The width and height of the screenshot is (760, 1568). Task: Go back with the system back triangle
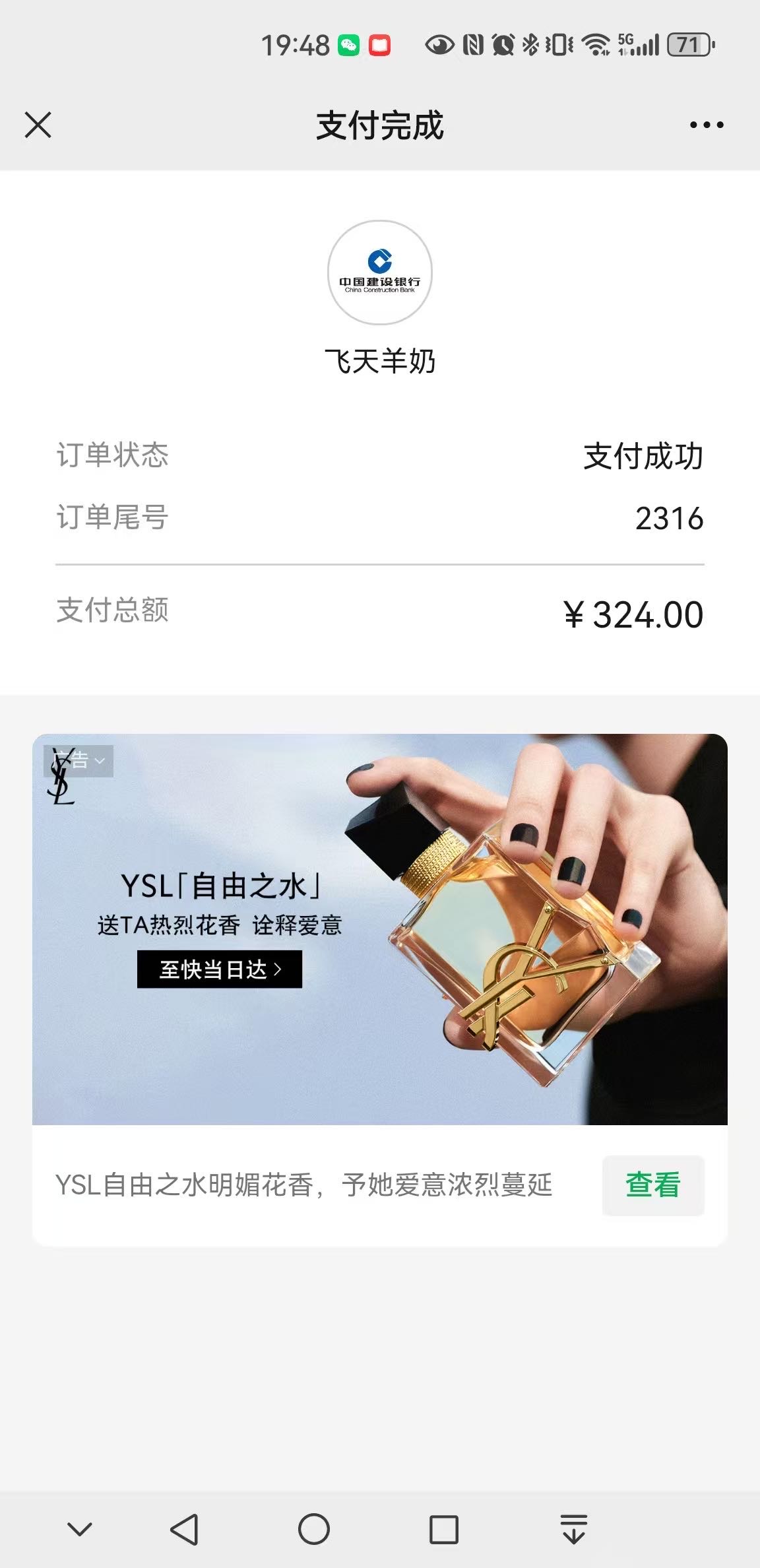tap(184, 1529)
